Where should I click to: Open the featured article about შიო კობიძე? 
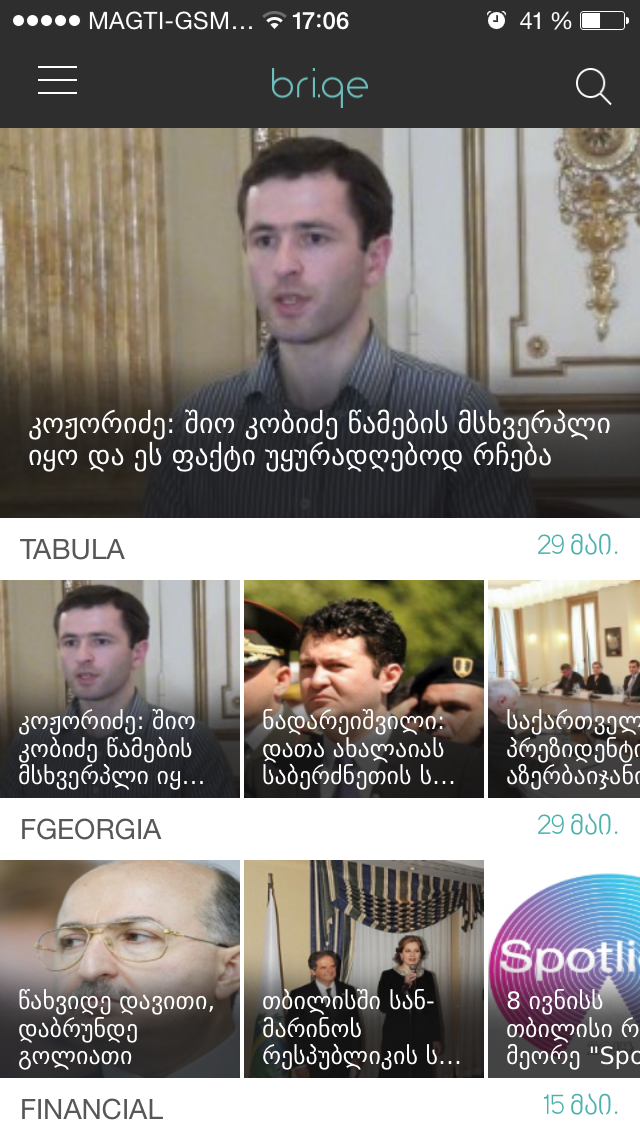pos(320,322)
